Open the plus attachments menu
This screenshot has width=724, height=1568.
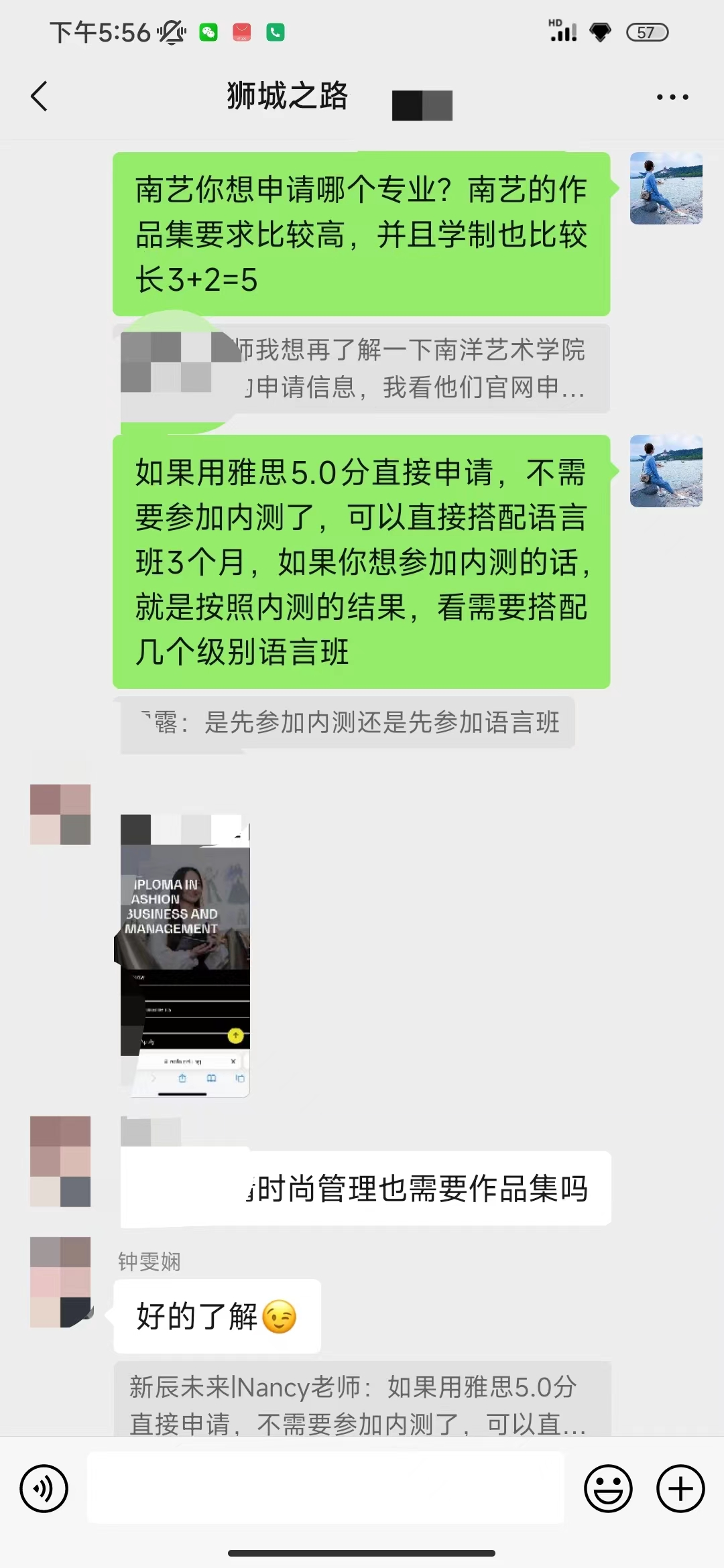[x=680, y=1489]
